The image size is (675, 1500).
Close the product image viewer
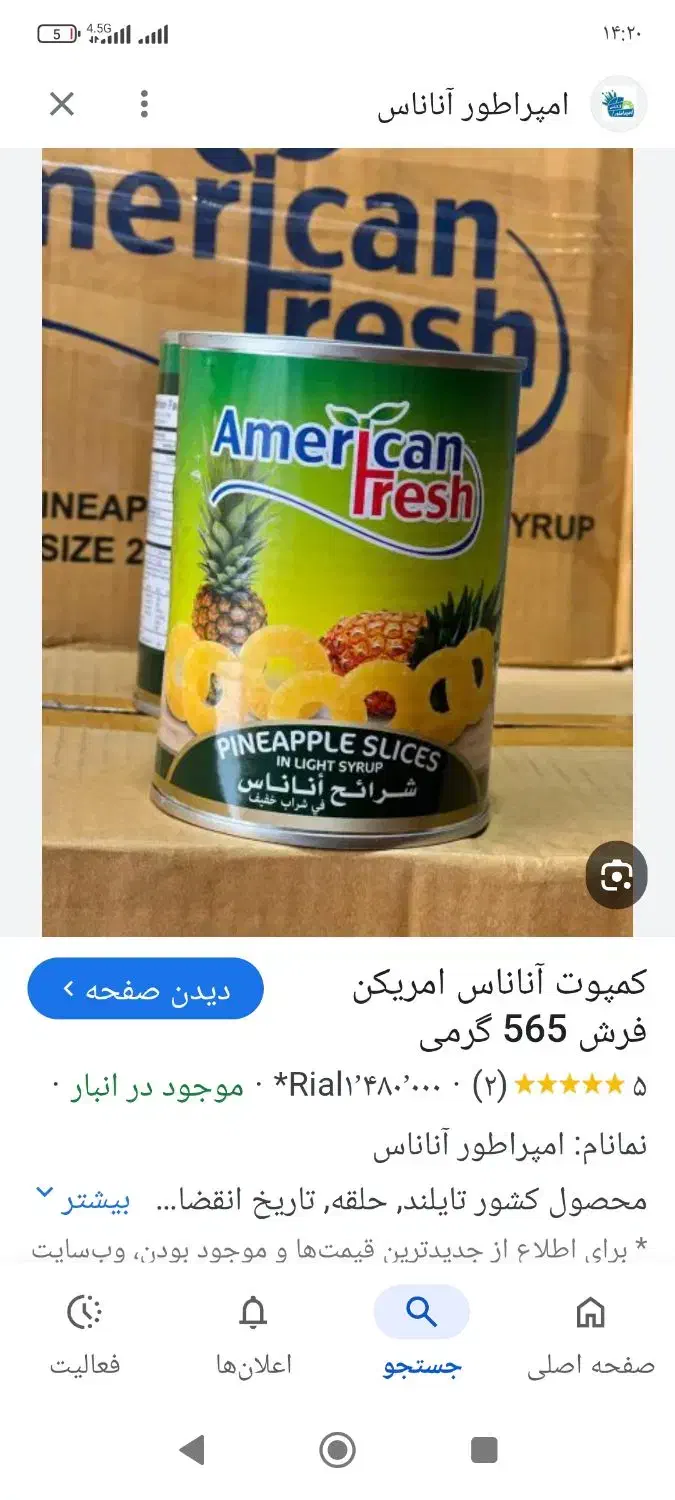[x=62, y=104]
